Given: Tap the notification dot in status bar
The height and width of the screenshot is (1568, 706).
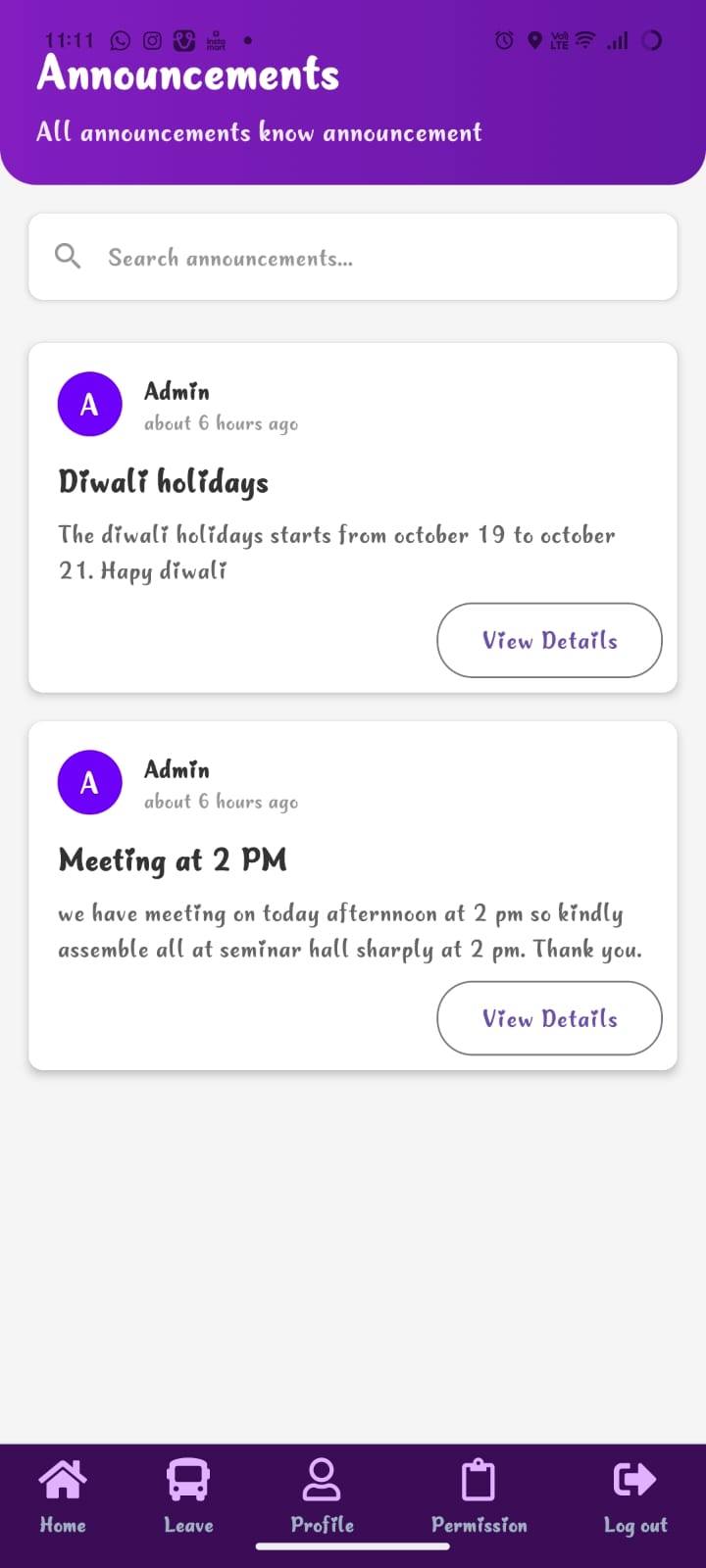Looking at the screenshot, I should [x=247, y=40].
